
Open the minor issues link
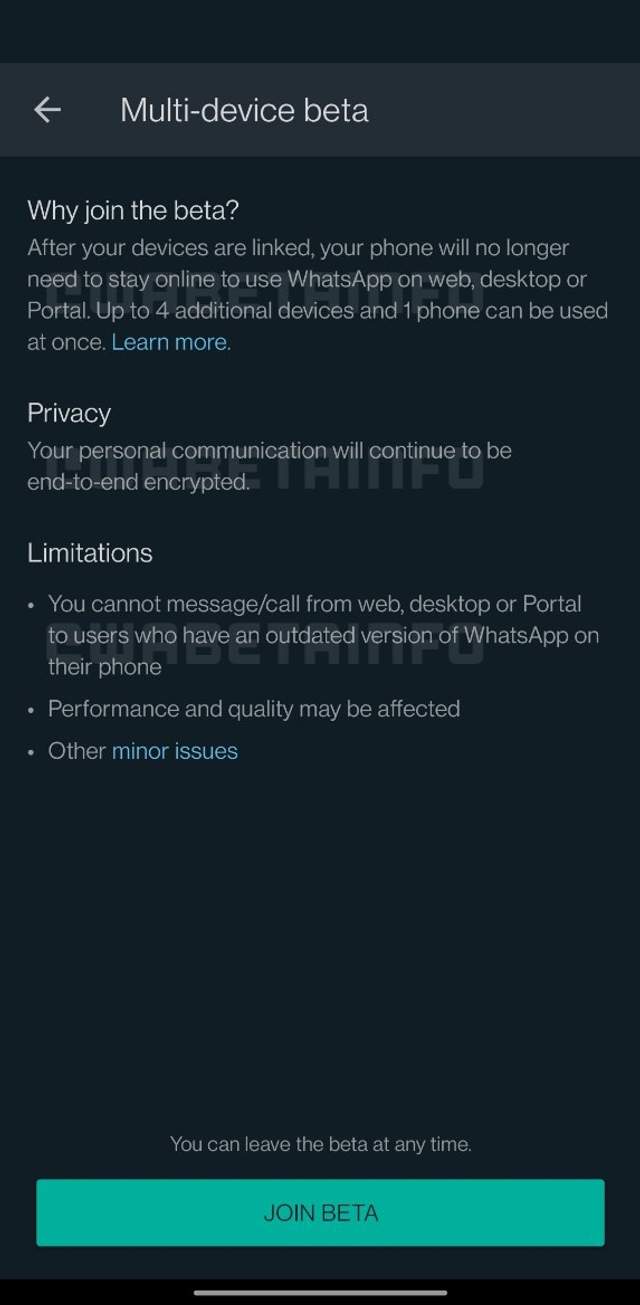point(175,751)
